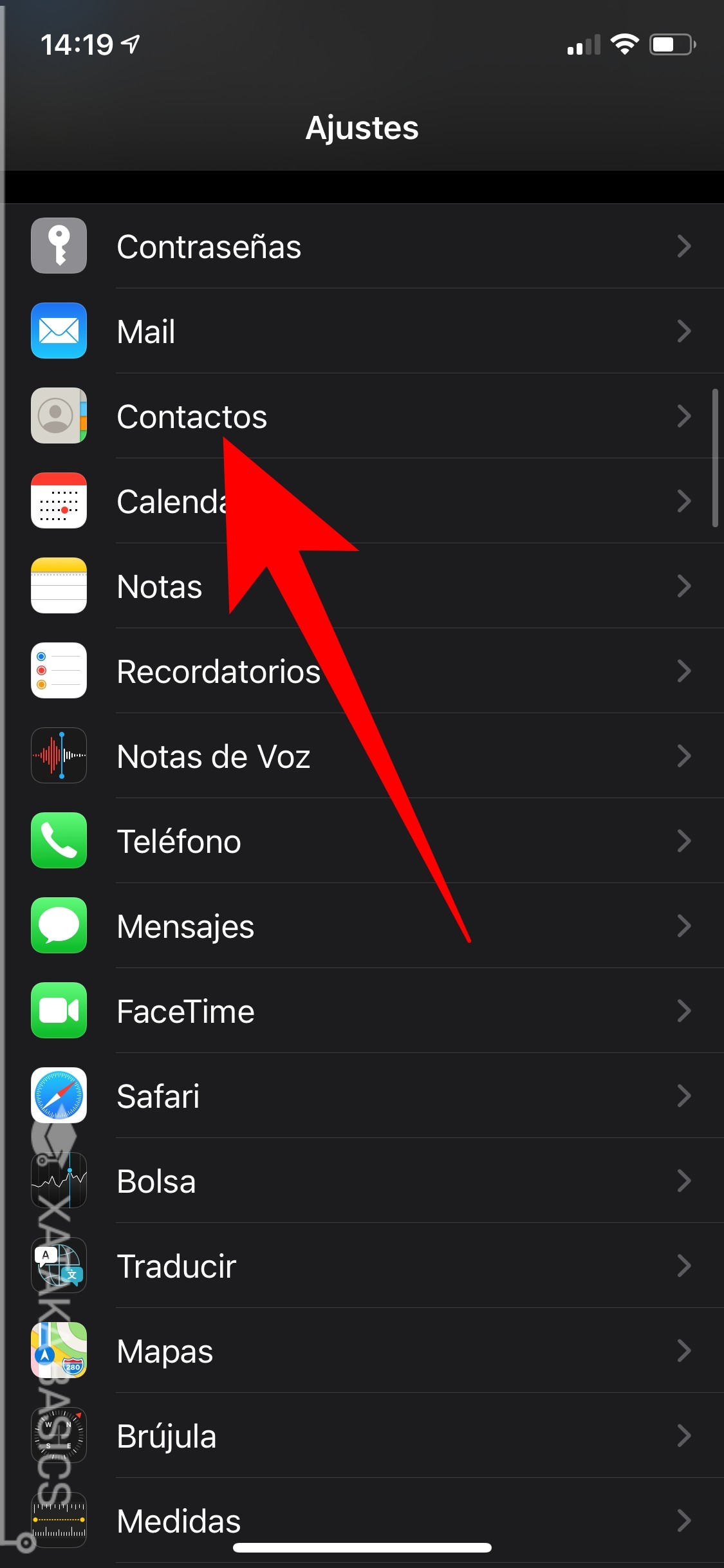Select the Contraseñas key icon

[x=59, y=246]
